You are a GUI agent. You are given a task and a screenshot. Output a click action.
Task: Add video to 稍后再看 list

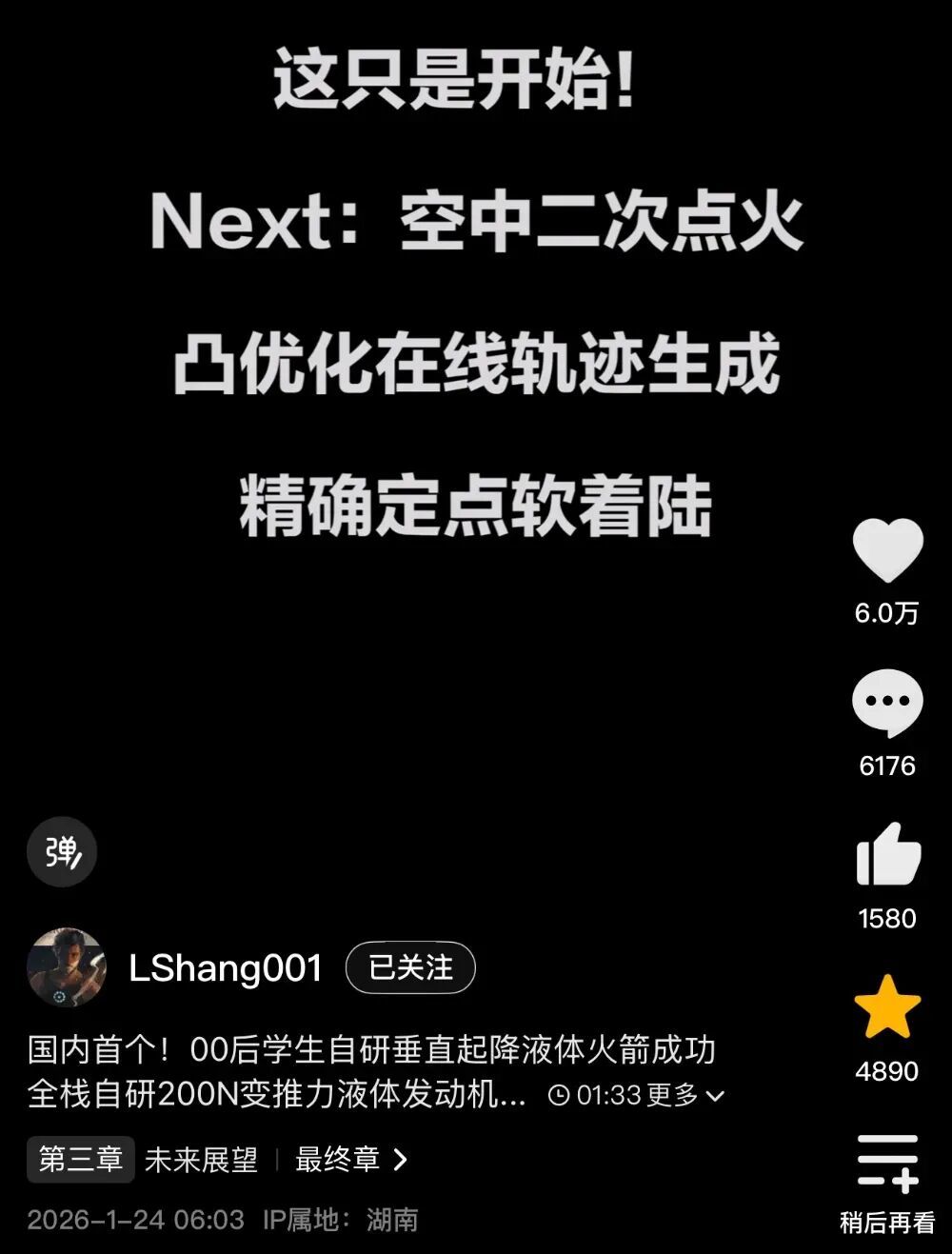tap(887, 1164)
